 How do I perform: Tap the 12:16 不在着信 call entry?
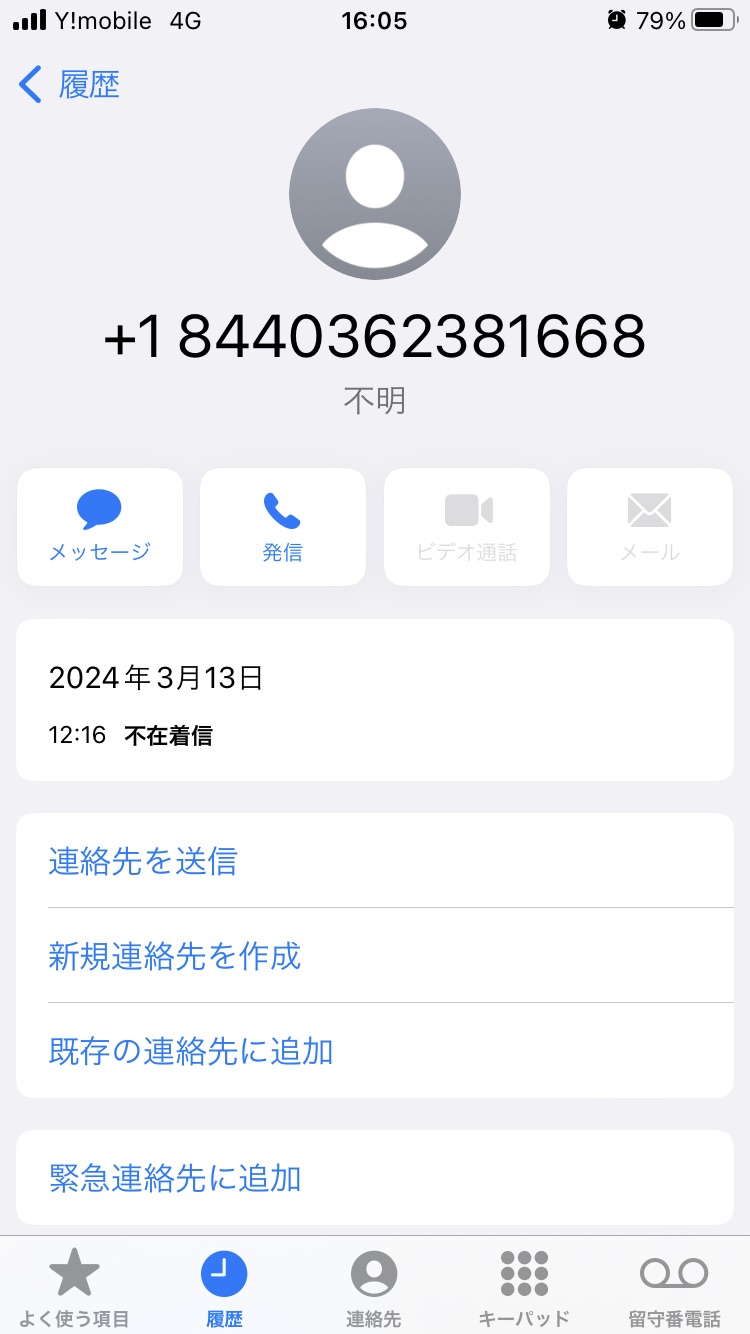[x=375, y=733]
